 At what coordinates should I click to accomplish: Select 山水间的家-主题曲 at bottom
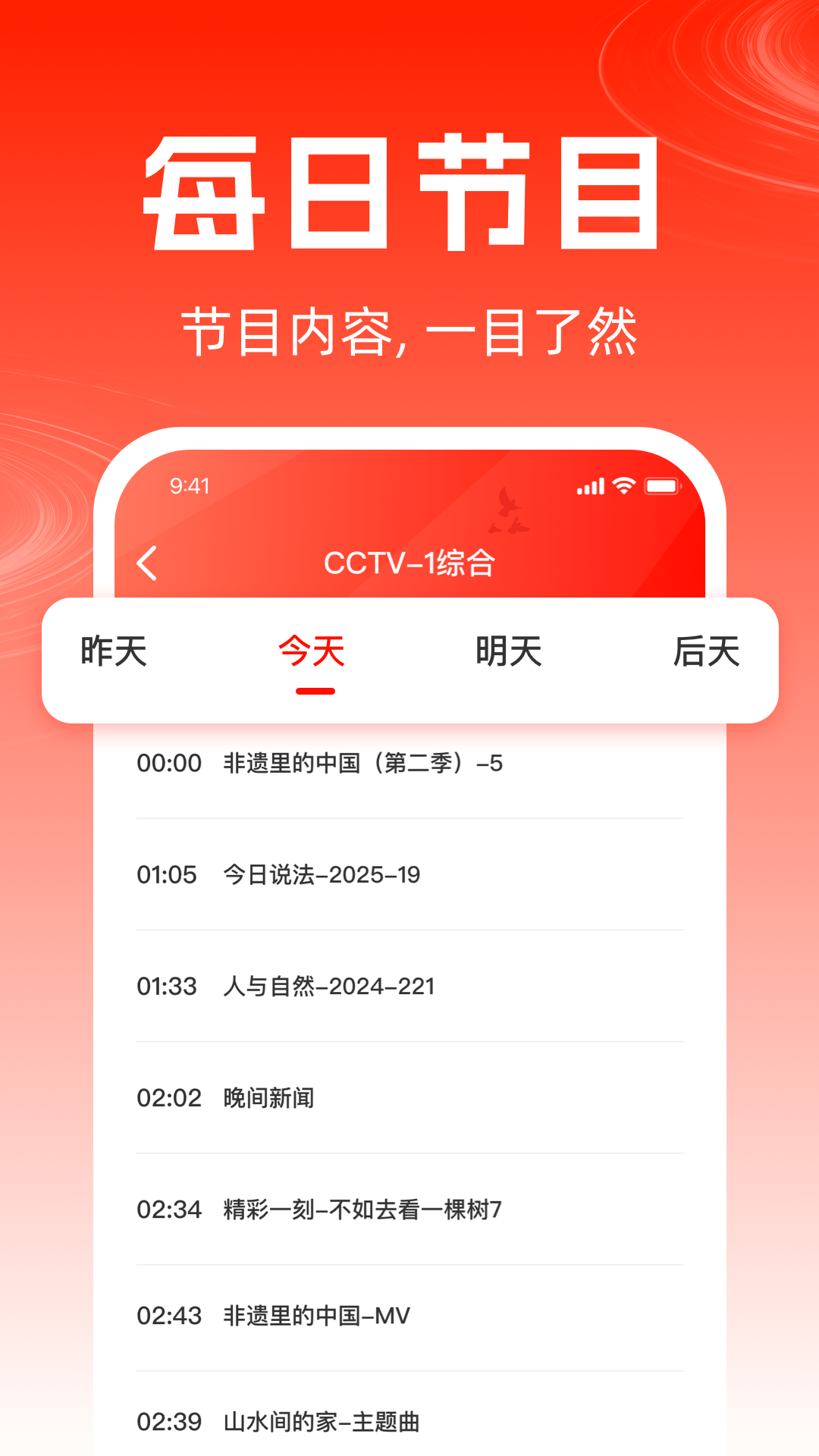324,1423
